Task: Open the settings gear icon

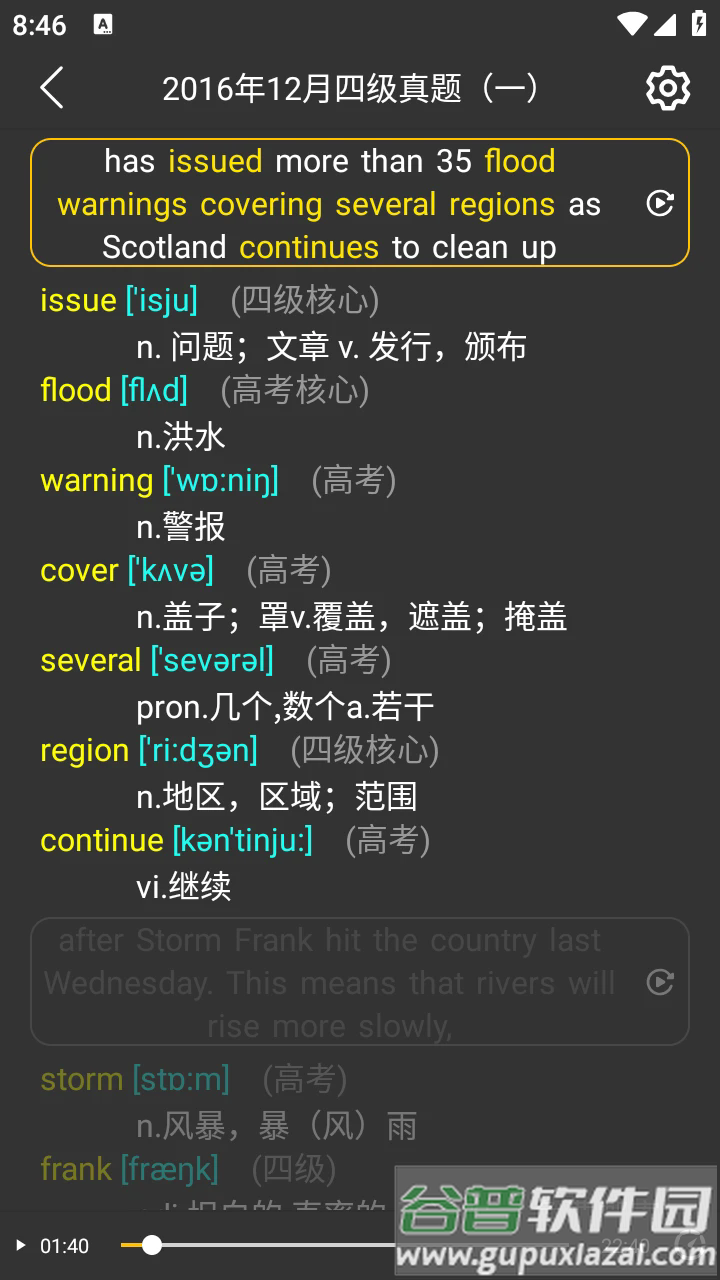Action: [667, 88]
